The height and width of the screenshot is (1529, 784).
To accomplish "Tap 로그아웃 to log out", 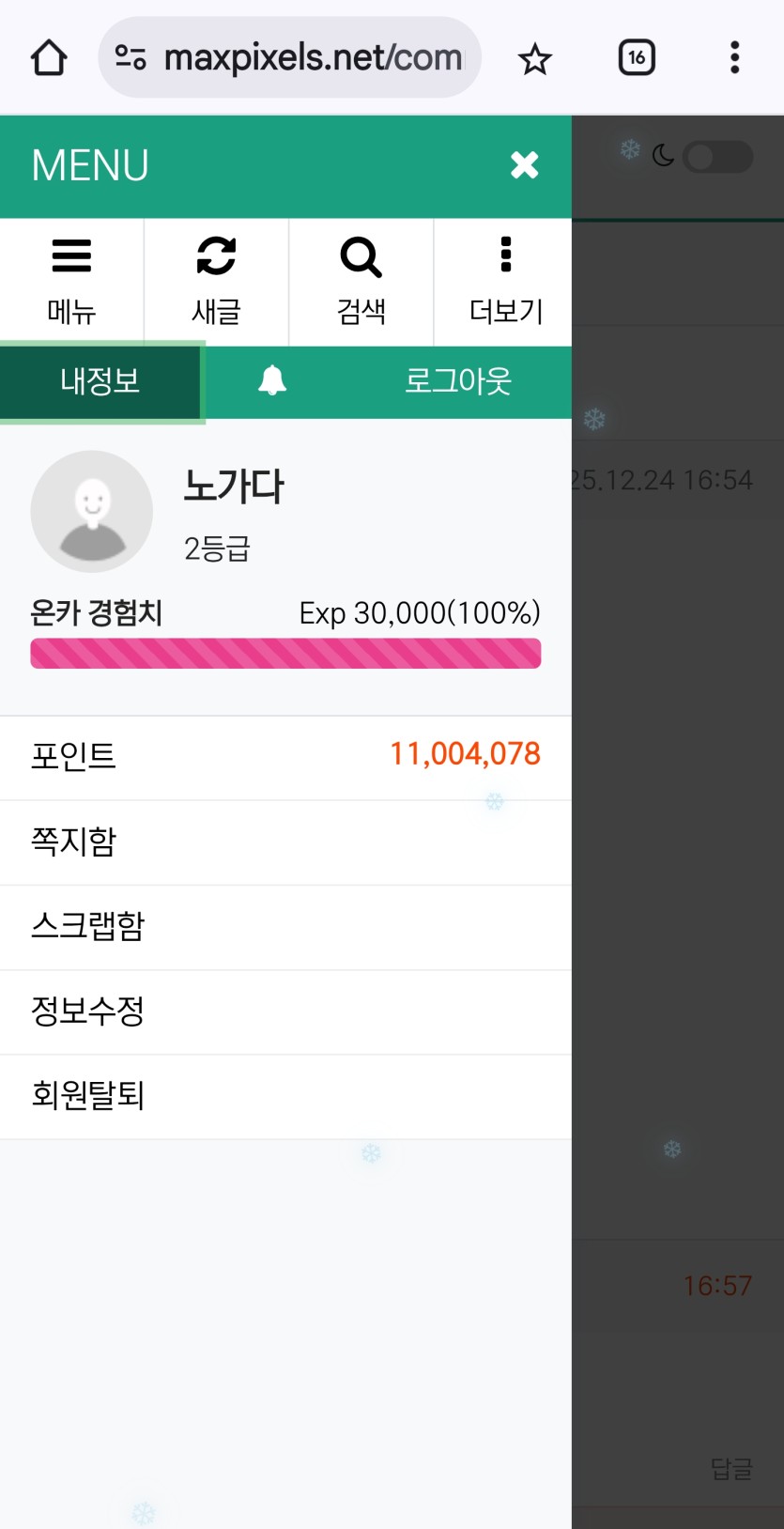I will [457, 381].
